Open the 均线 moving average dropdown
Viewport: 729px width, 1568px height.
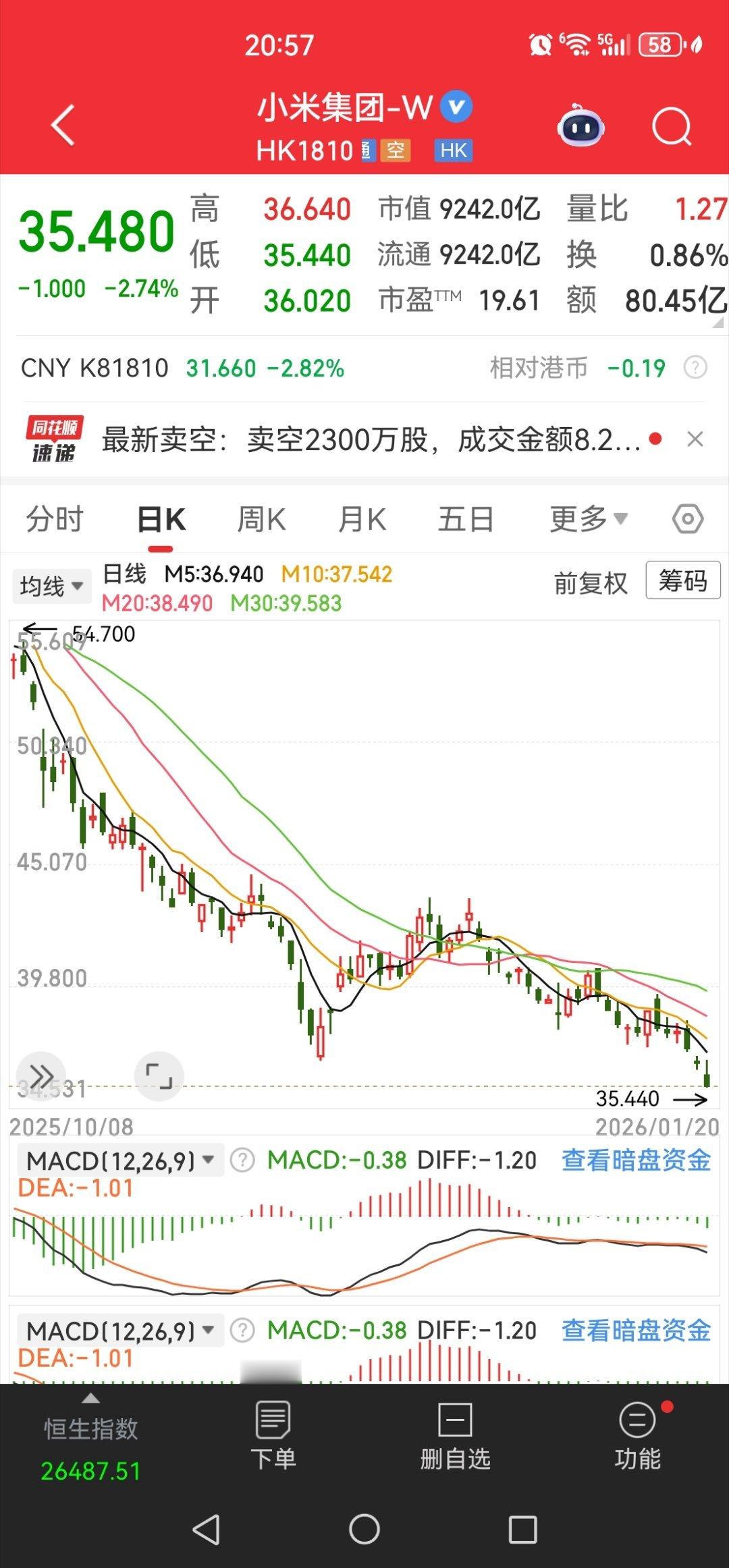pos(52,586)
